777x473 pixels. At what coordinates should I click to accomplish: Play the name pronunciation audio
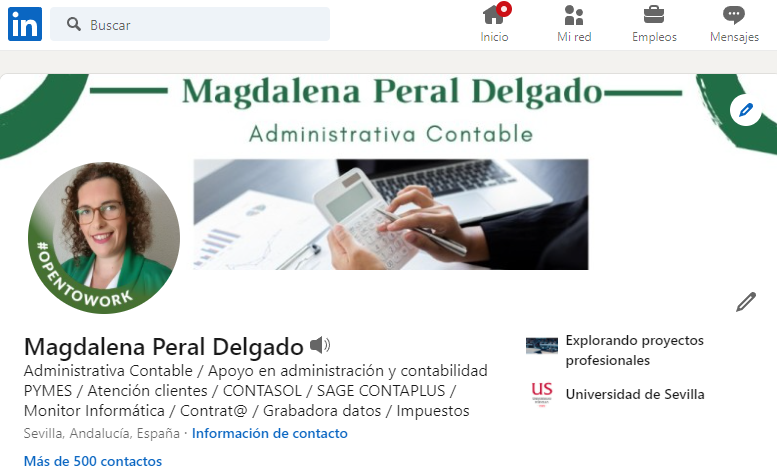click(319, 346)
